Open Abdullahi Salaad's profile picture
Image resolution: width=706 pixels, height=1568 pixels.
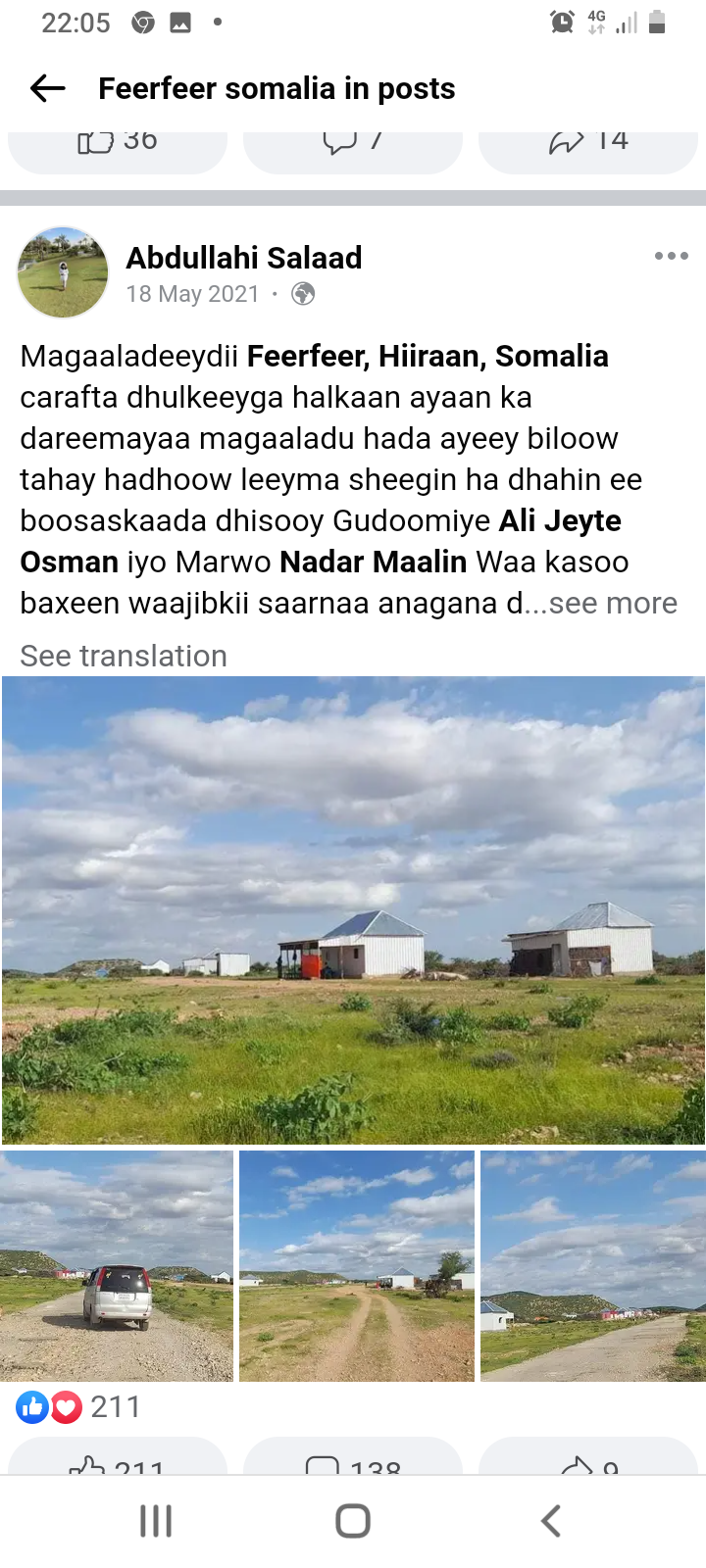coord(63,272)
